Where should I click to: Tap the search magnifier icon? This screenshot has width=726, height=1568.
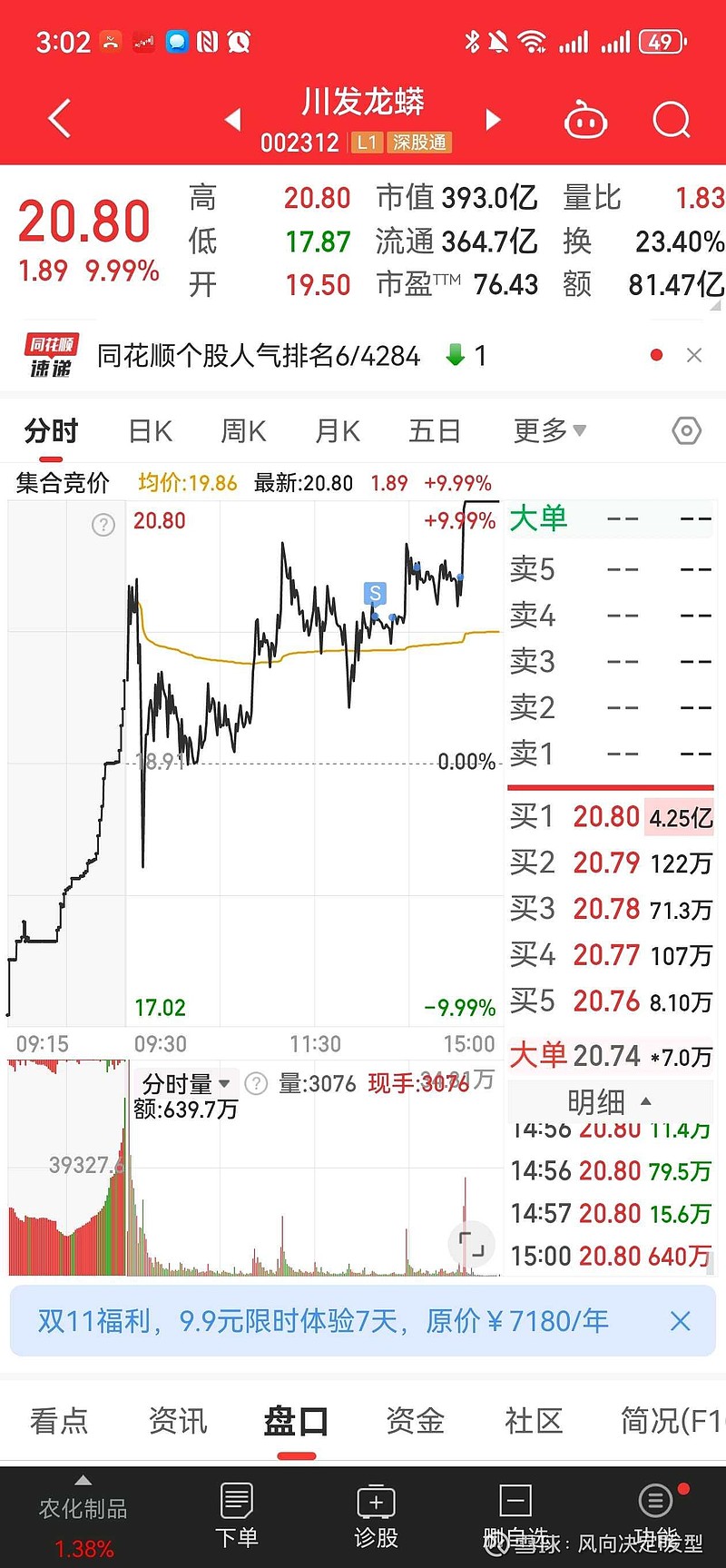[x=671, y=120]
